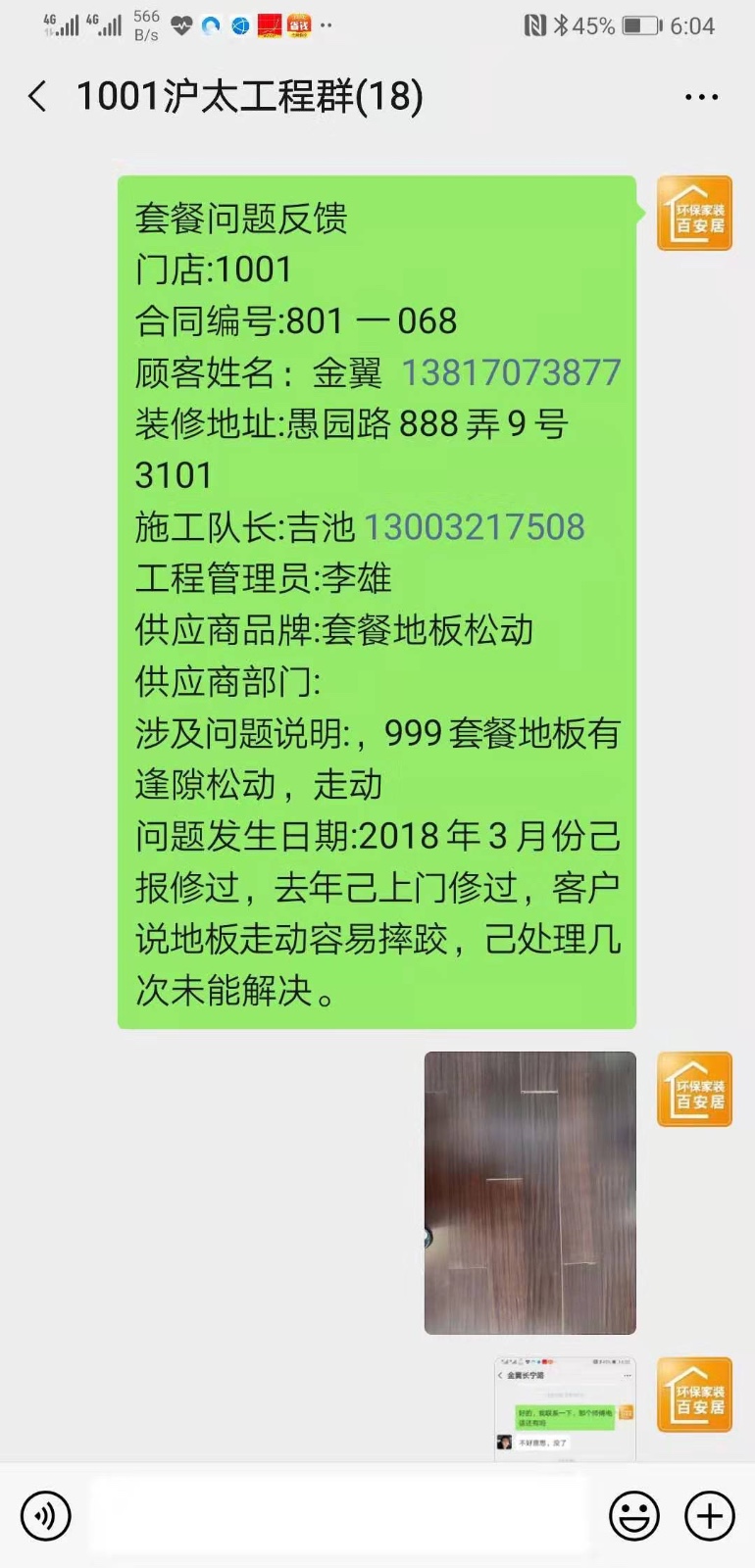Open the wooden floor photo
755x1568 pixels.
point(529,1193)
